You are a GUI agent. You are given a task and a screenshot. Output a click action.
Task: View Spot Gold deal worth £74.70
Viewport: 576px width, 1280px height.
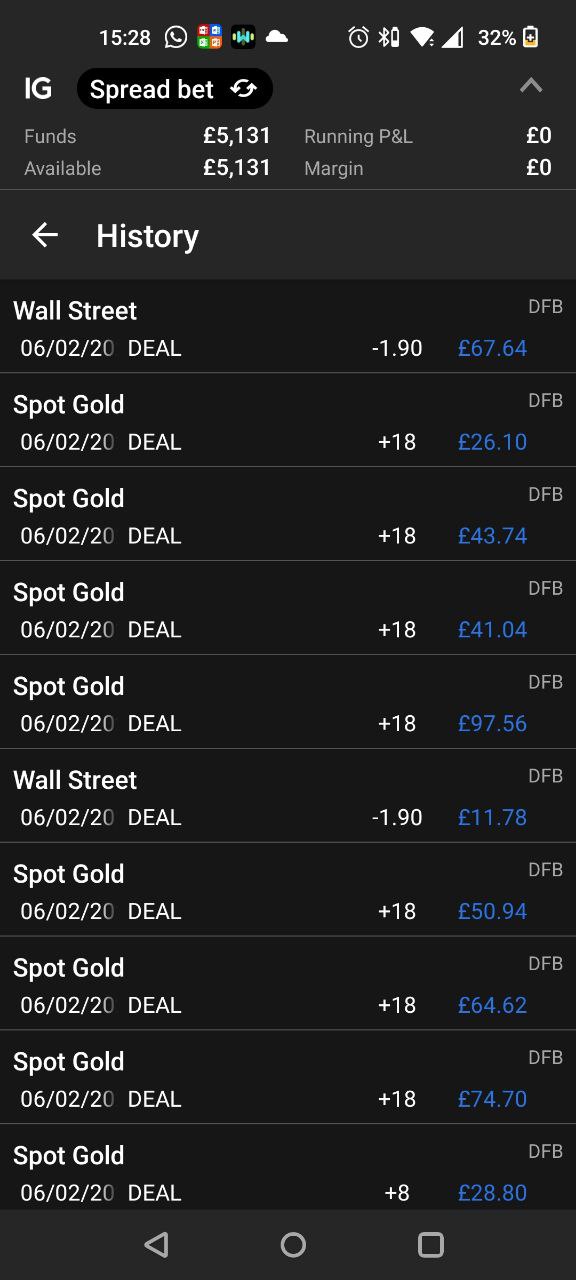click(288, 1078)
